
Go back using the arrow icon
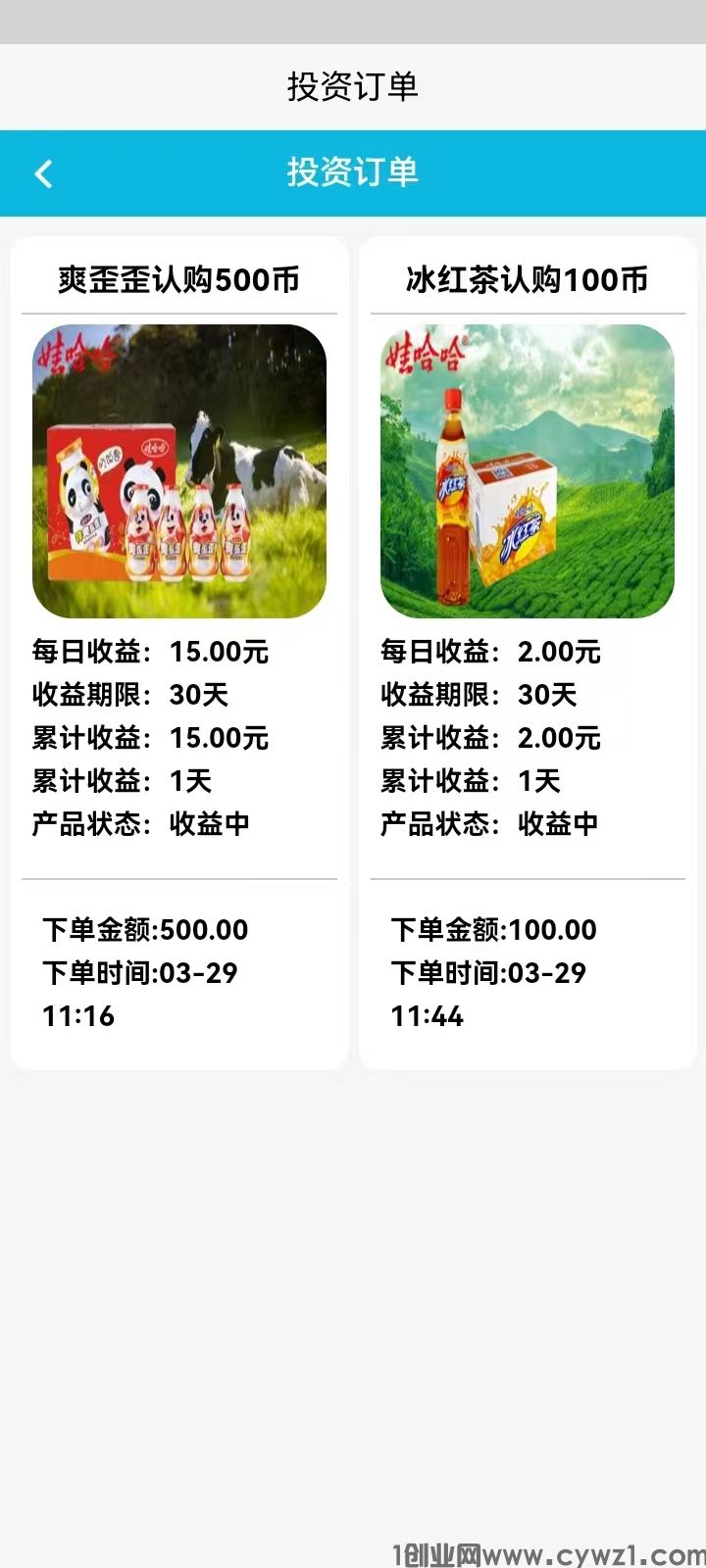(x=43, y=174)
